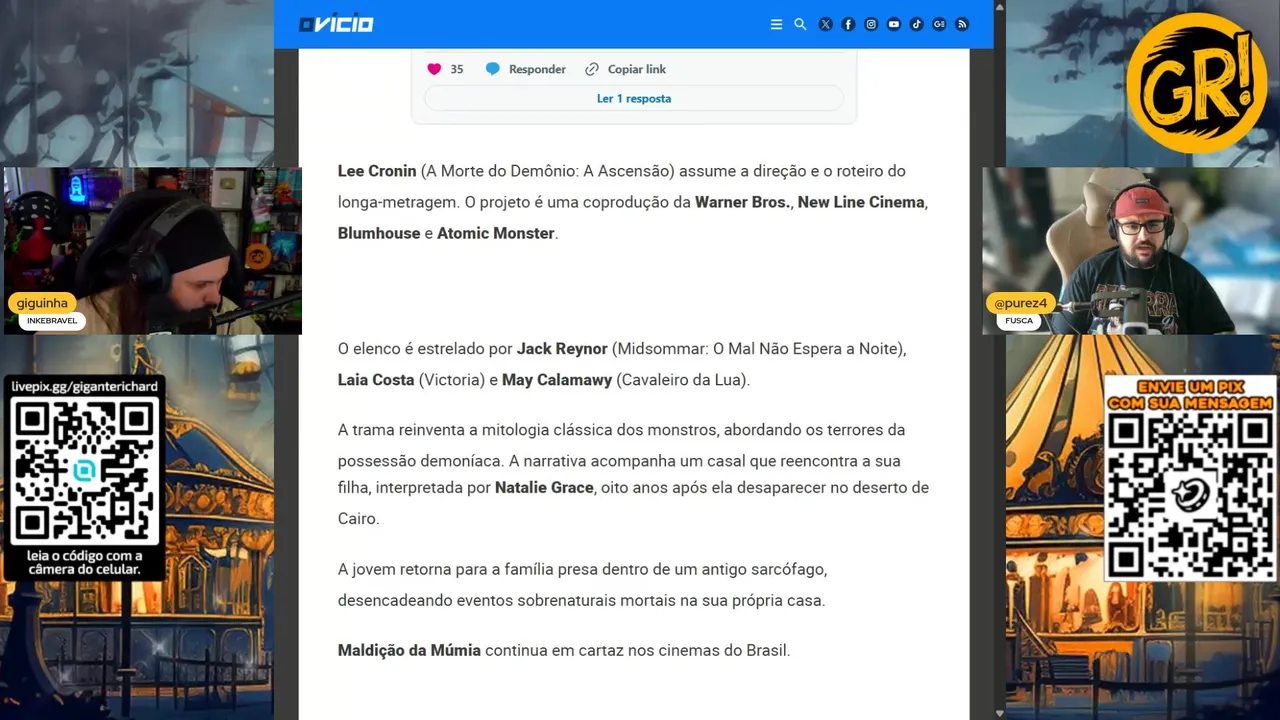The image size is (1280, 720).
Task: Open the Google News icon
Action: click(939, 24)
